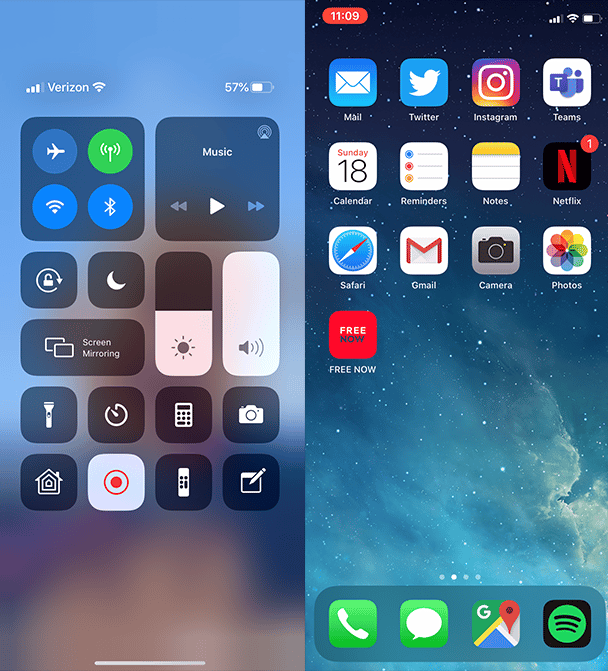
Task: Launch the Twitter app
Action: (x=424, y=83)
